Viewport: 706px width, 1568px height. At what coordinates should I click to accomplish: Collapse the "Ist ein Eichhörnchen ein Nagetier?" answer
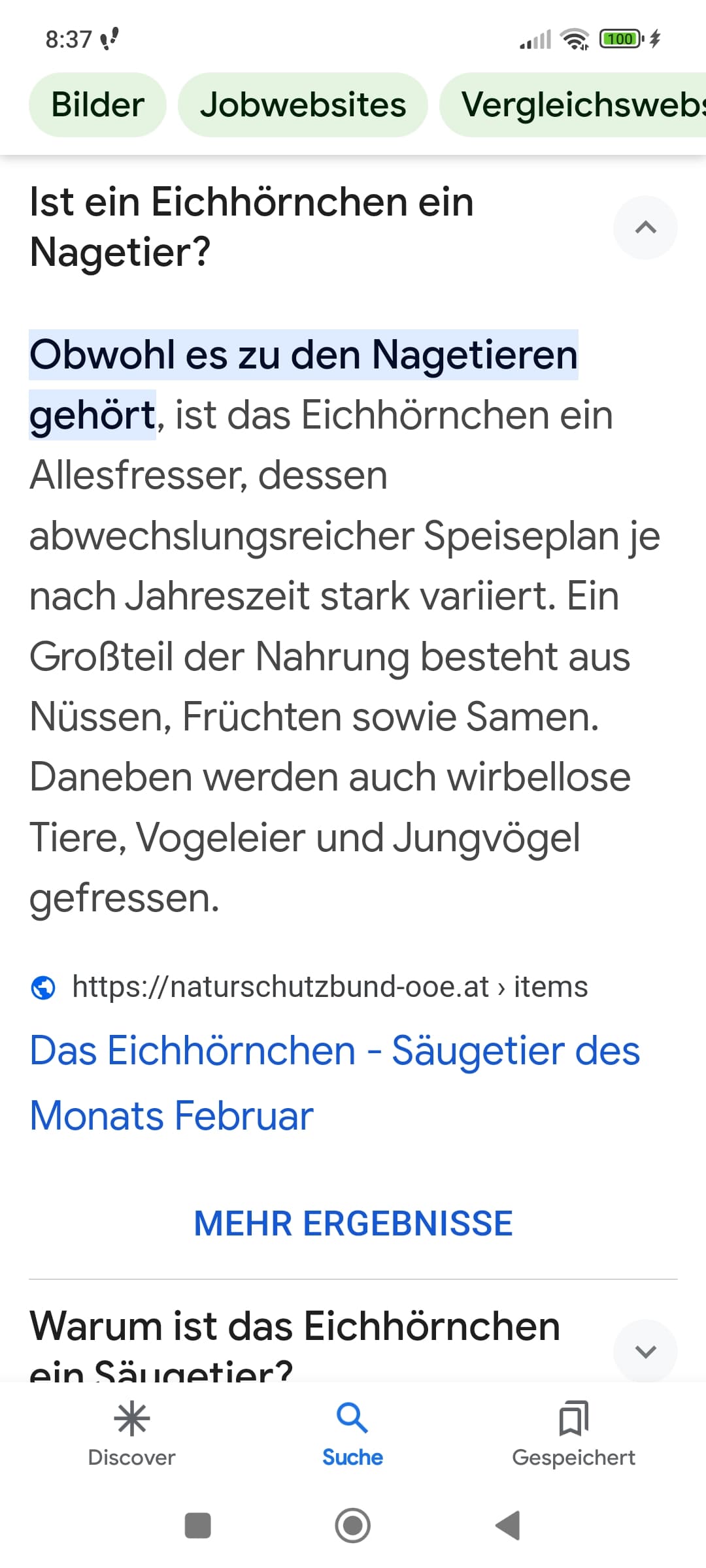click(x=645, y=227)
